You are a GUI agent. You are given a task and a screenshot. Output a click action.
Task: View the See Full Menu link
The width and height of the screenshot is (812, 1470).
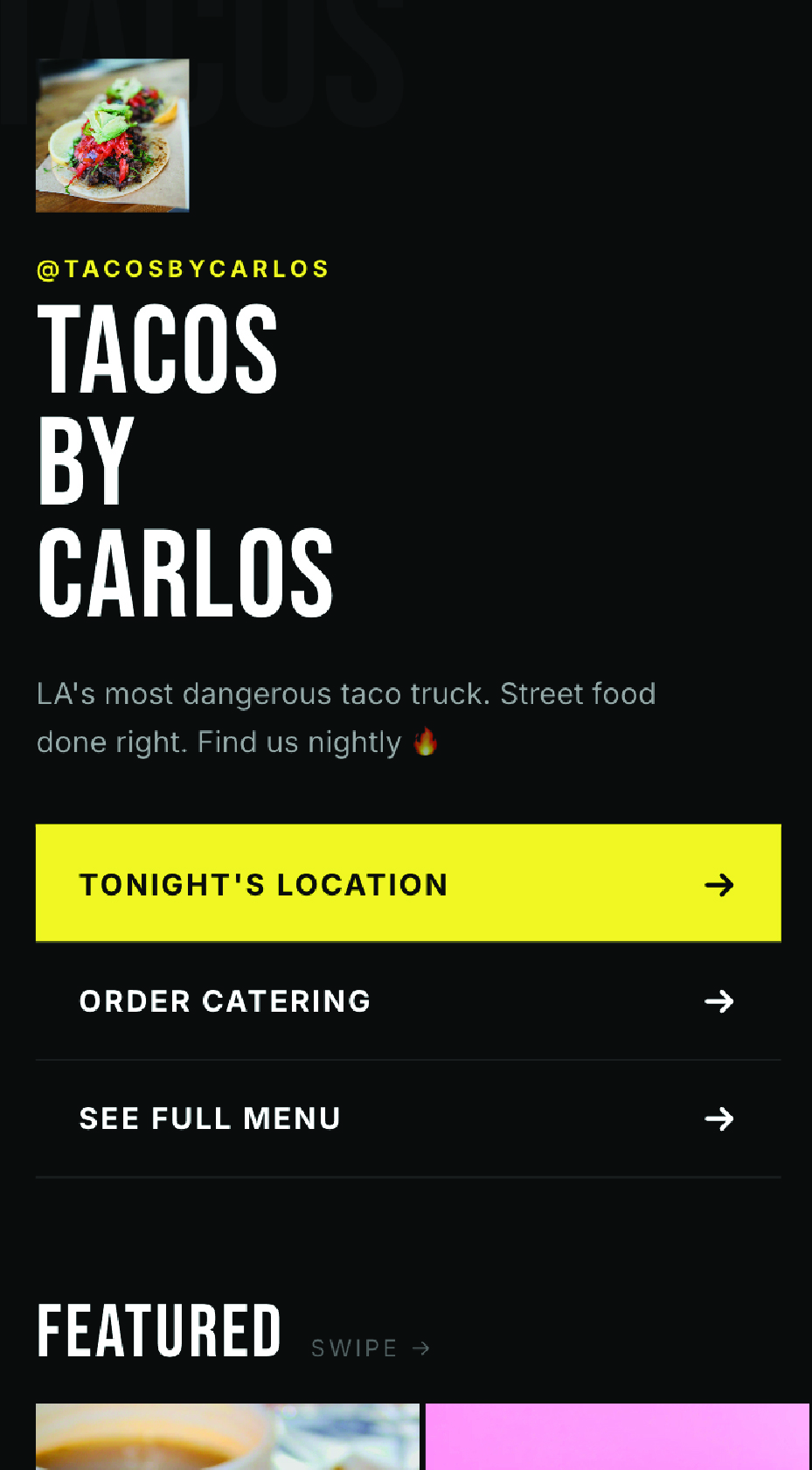click(407, 1118)
